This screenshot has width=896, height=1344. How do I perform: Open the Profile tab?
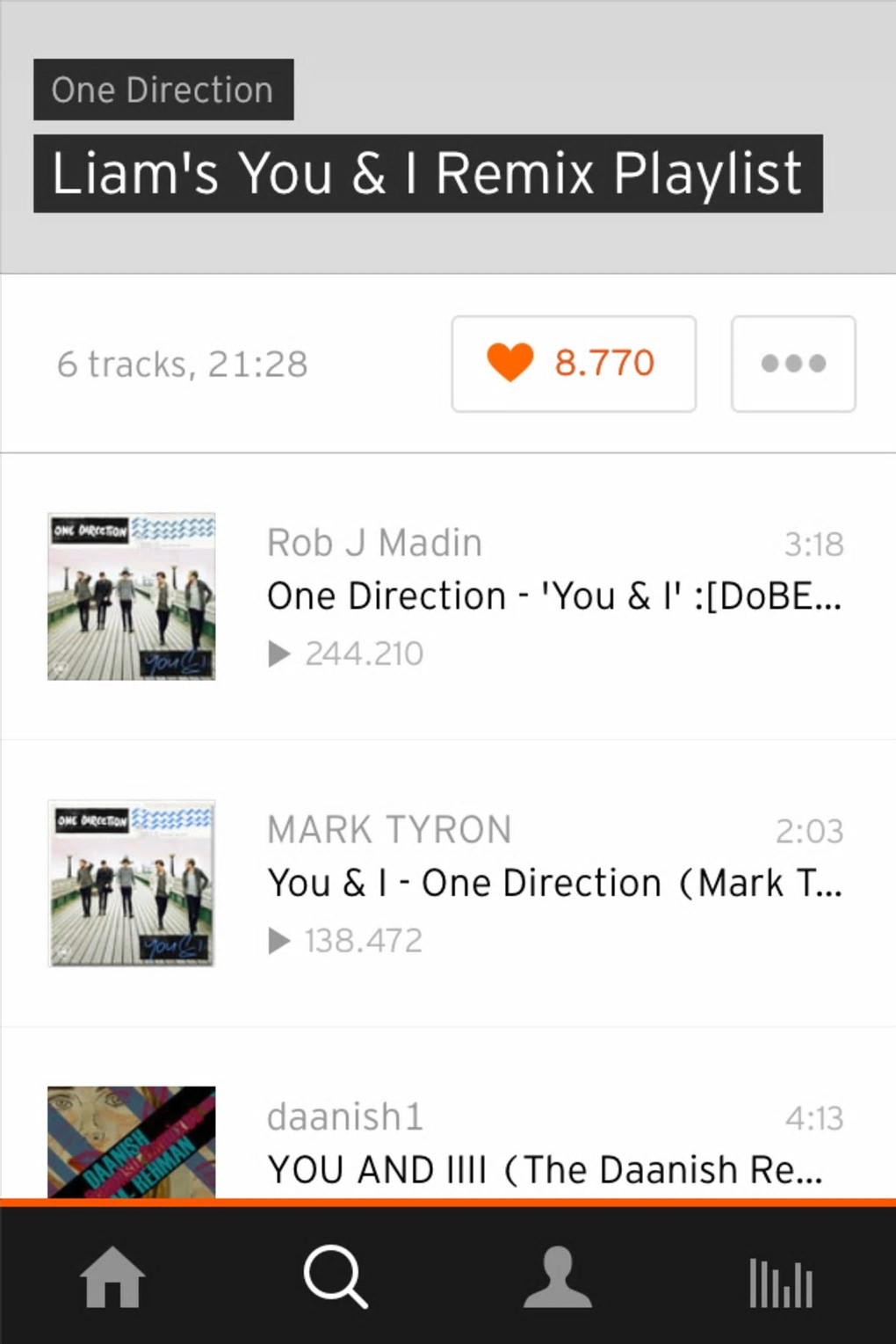pyautogui.click(x=558, y=1278)
